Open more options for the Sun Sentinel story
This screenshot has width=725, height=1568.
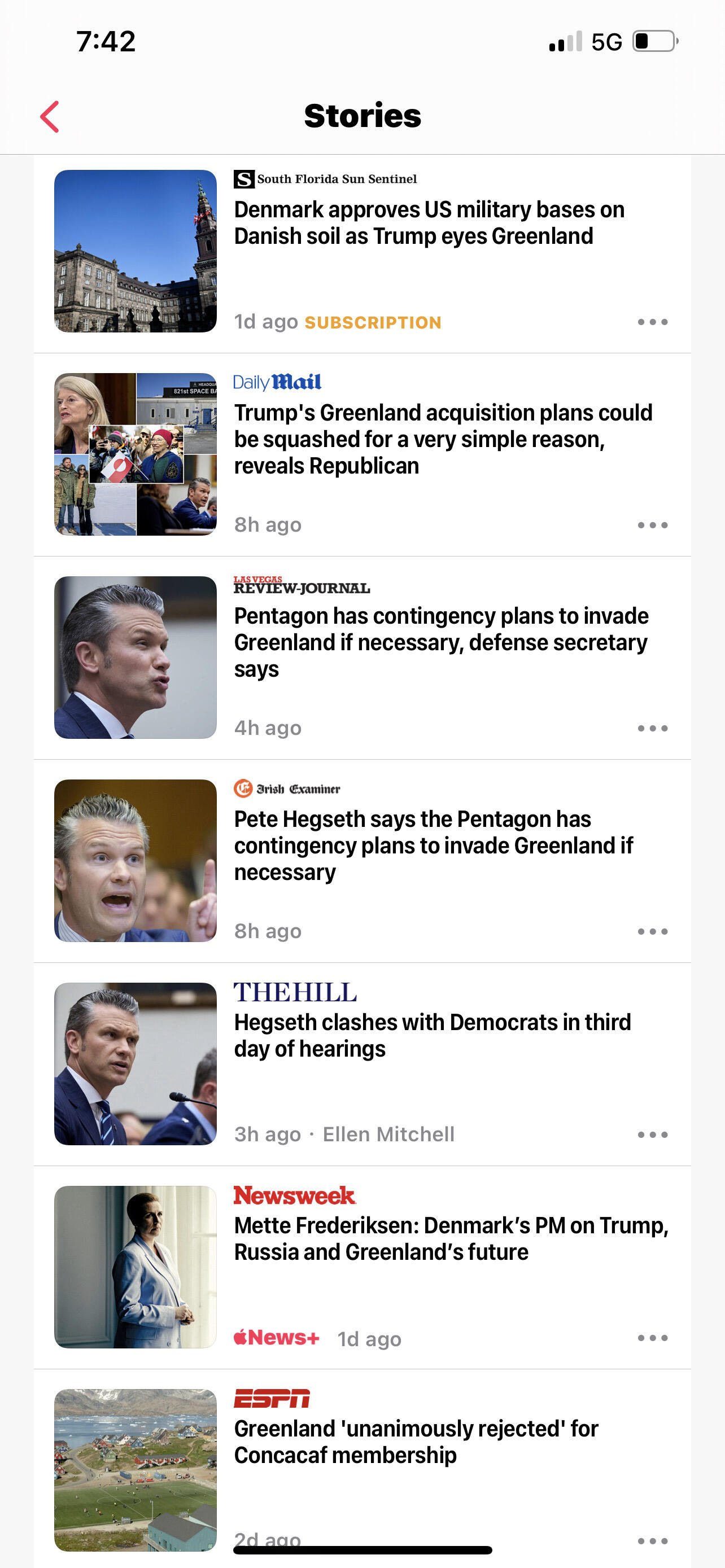[x=653, y=322]
